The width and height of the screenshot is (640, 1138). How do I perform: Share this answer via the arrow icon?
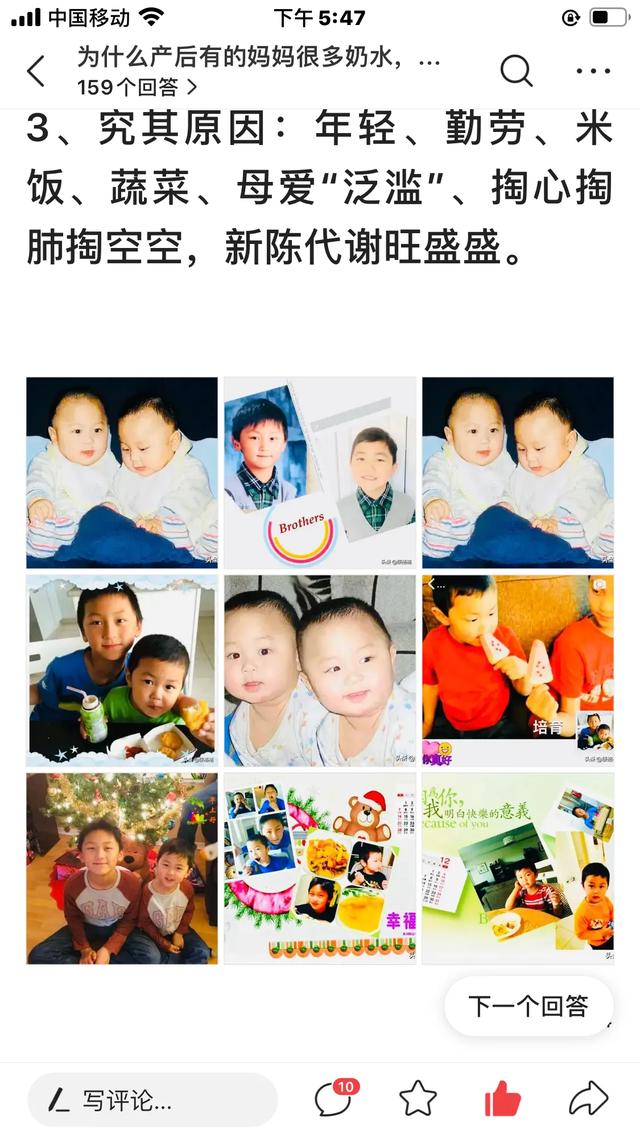[x=588, y=1099]
